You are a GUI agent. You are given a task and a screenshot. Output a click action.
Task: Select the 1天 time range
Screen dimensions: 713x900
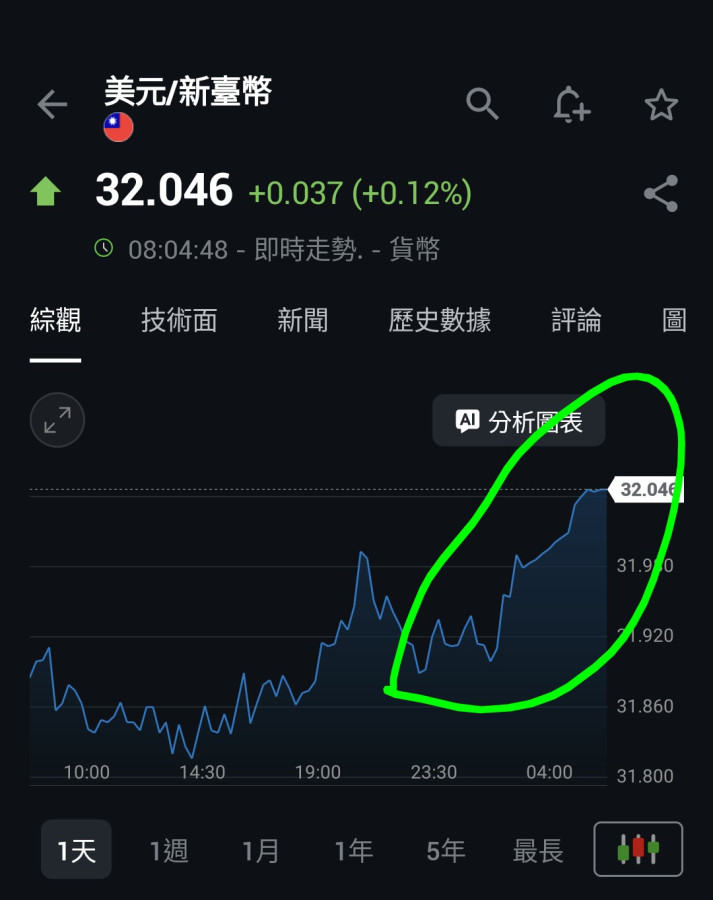[76, 851]
